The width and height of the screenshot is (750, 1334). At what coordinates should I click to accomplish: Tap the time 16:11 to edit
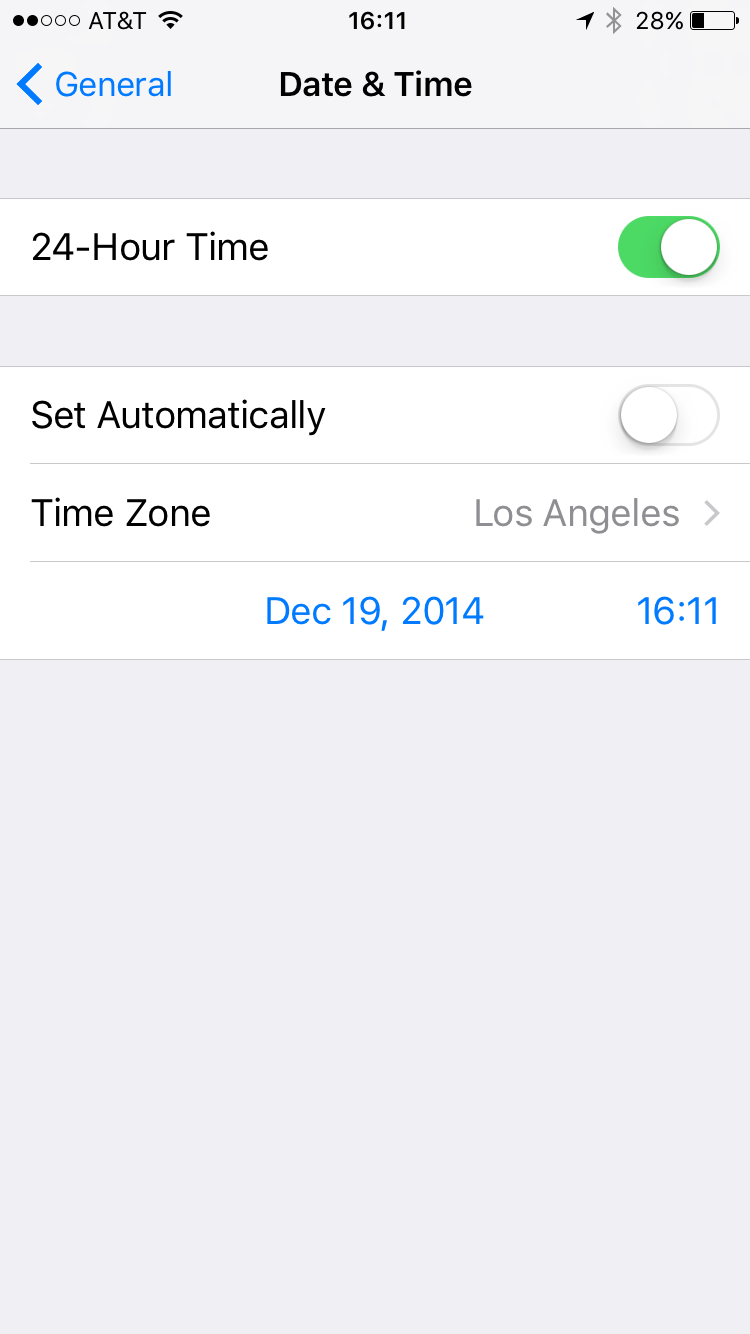tap(677, 611)
